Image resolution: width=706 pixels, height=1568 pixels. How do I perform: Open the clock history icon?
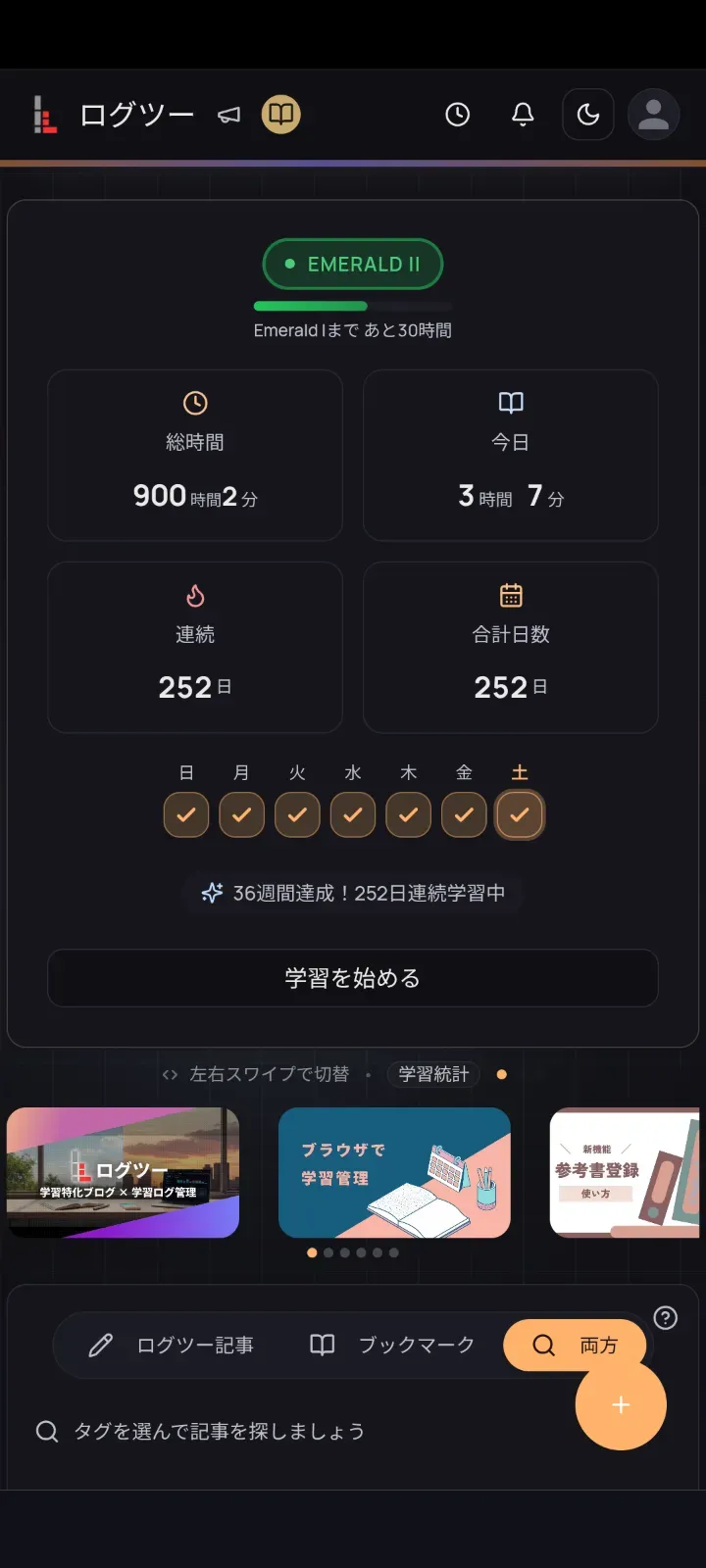click(x=457, y=115)
